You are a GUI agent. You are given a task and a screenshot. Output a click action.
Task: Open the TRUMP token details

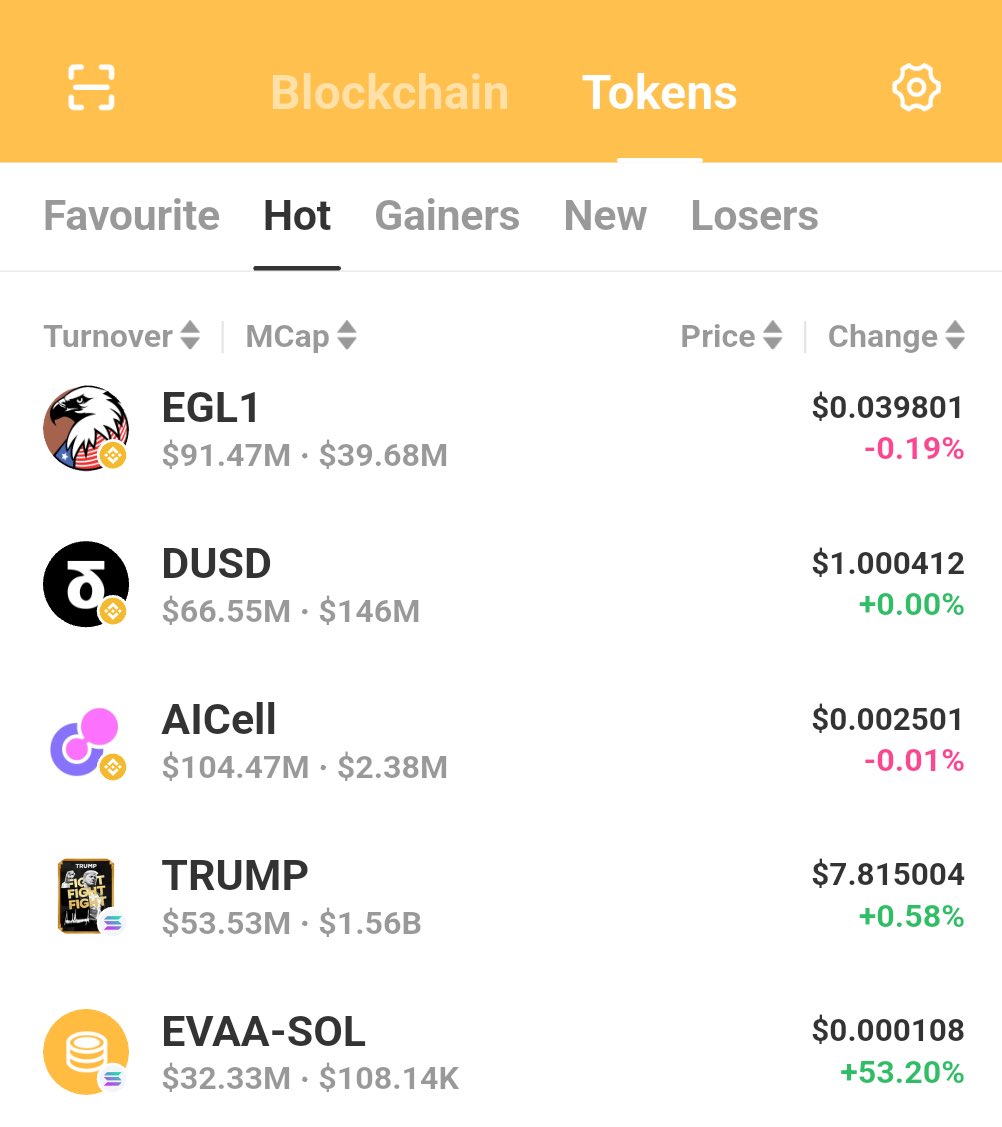pos(500,896)
